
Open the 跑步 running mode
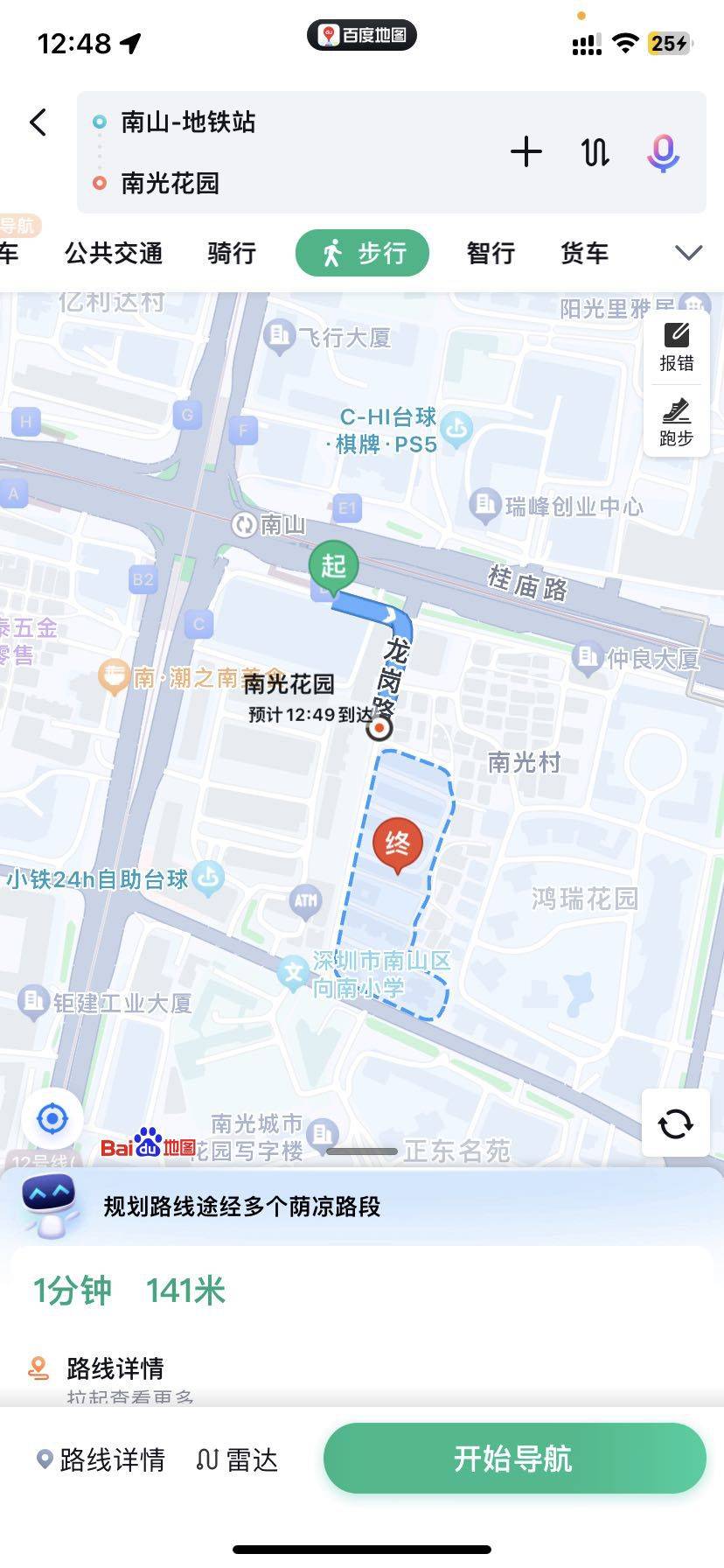click(x=677, y=422)
